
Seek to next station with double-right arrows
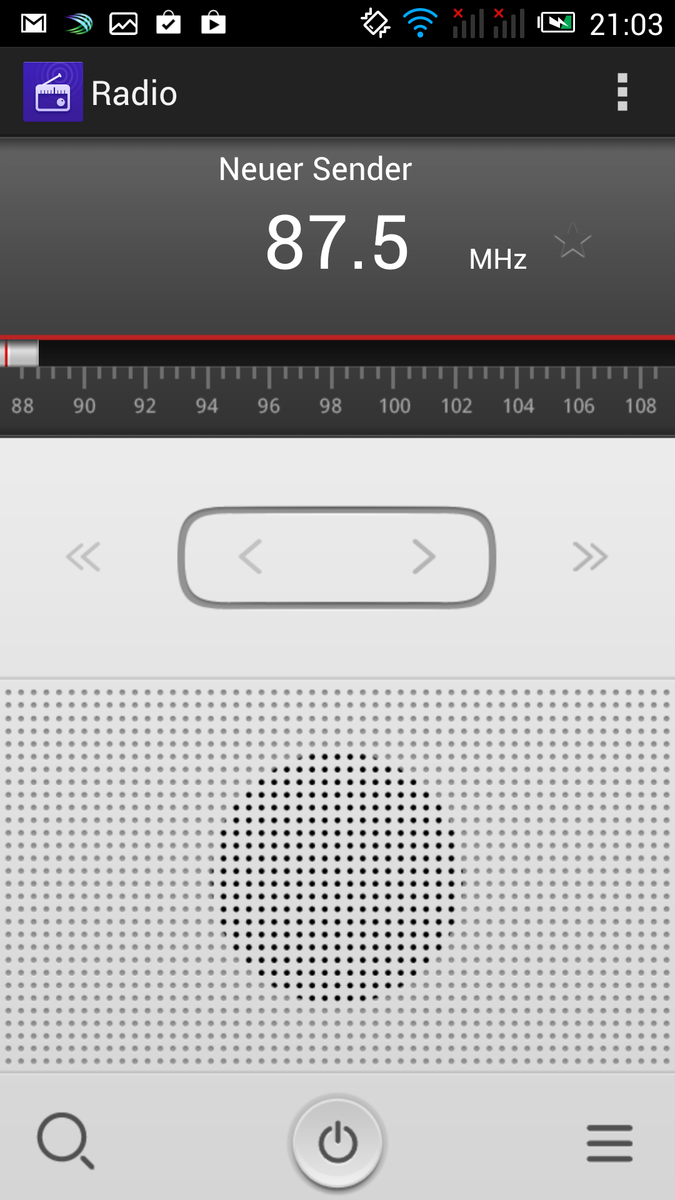pos(590,557)
